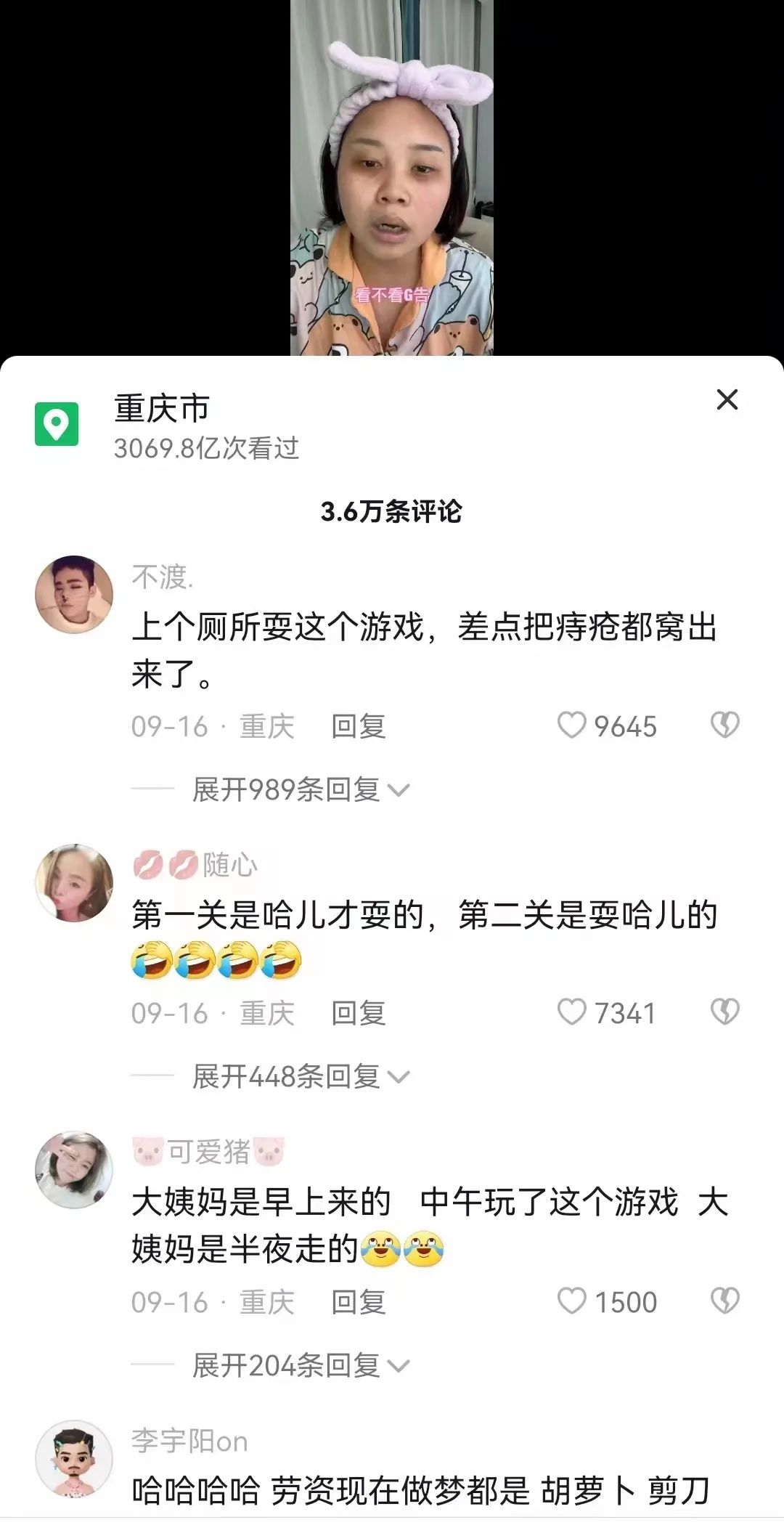Tap the dislike icon on 不渡's comment

725,725
